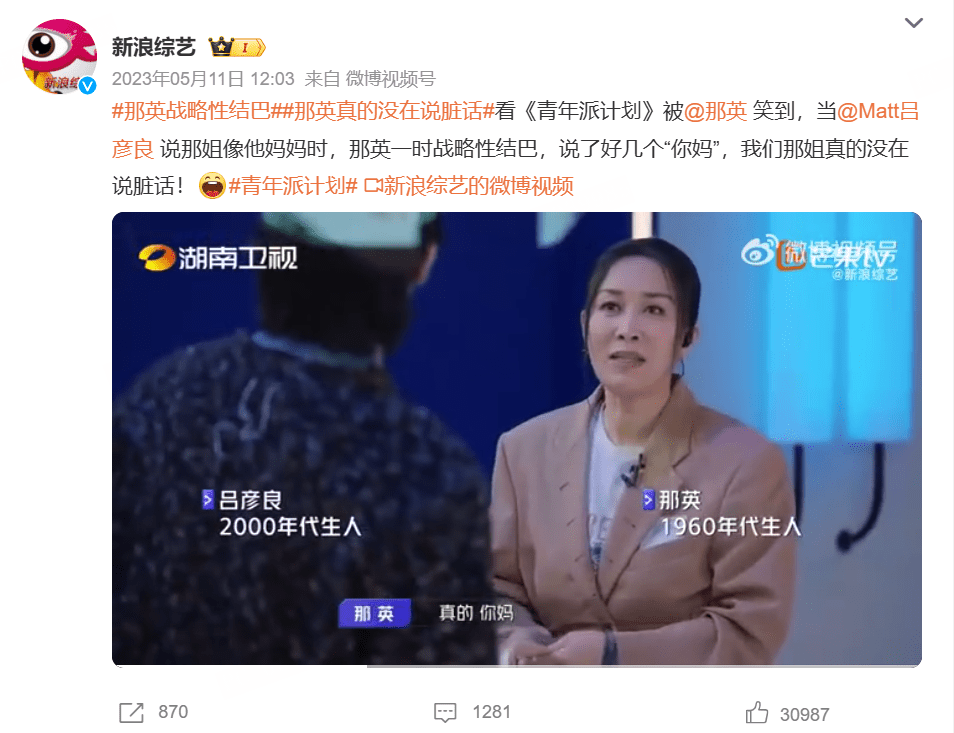The image size is (954, 733).
Task: Play the embedded 那英 video
Action: [516, 439]
